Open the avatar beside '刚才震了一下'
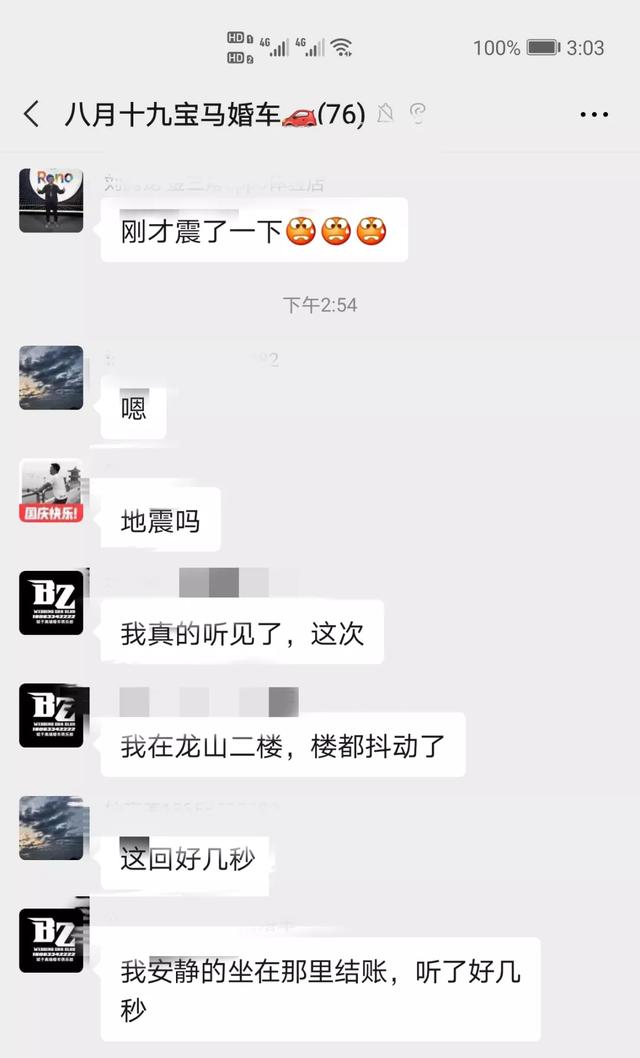 (51, 201)
